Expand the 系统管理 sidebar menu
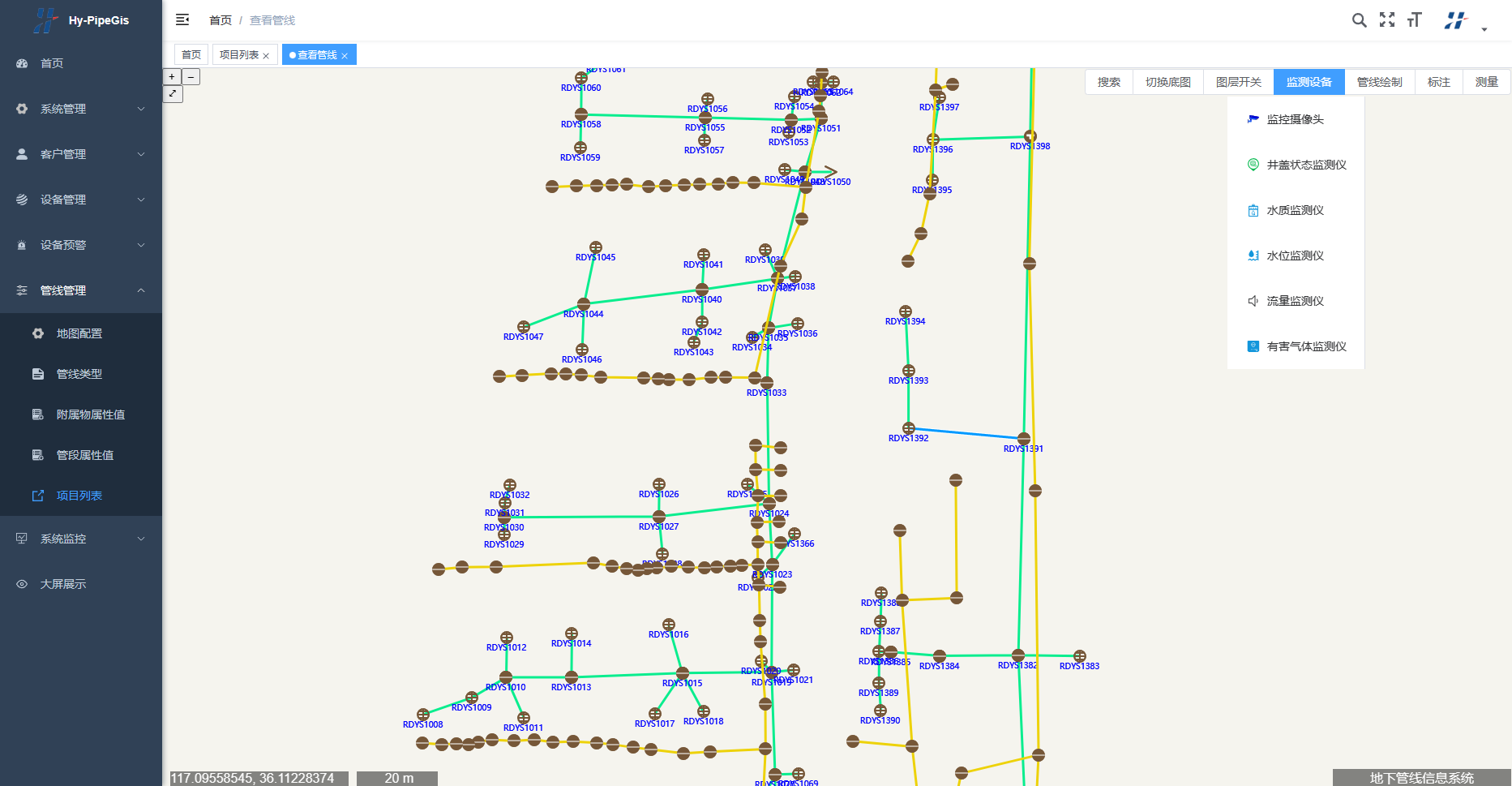Image resolution: width=1512 pixels, height=786 pixels. pyautogui.click(x=81, y=109)
